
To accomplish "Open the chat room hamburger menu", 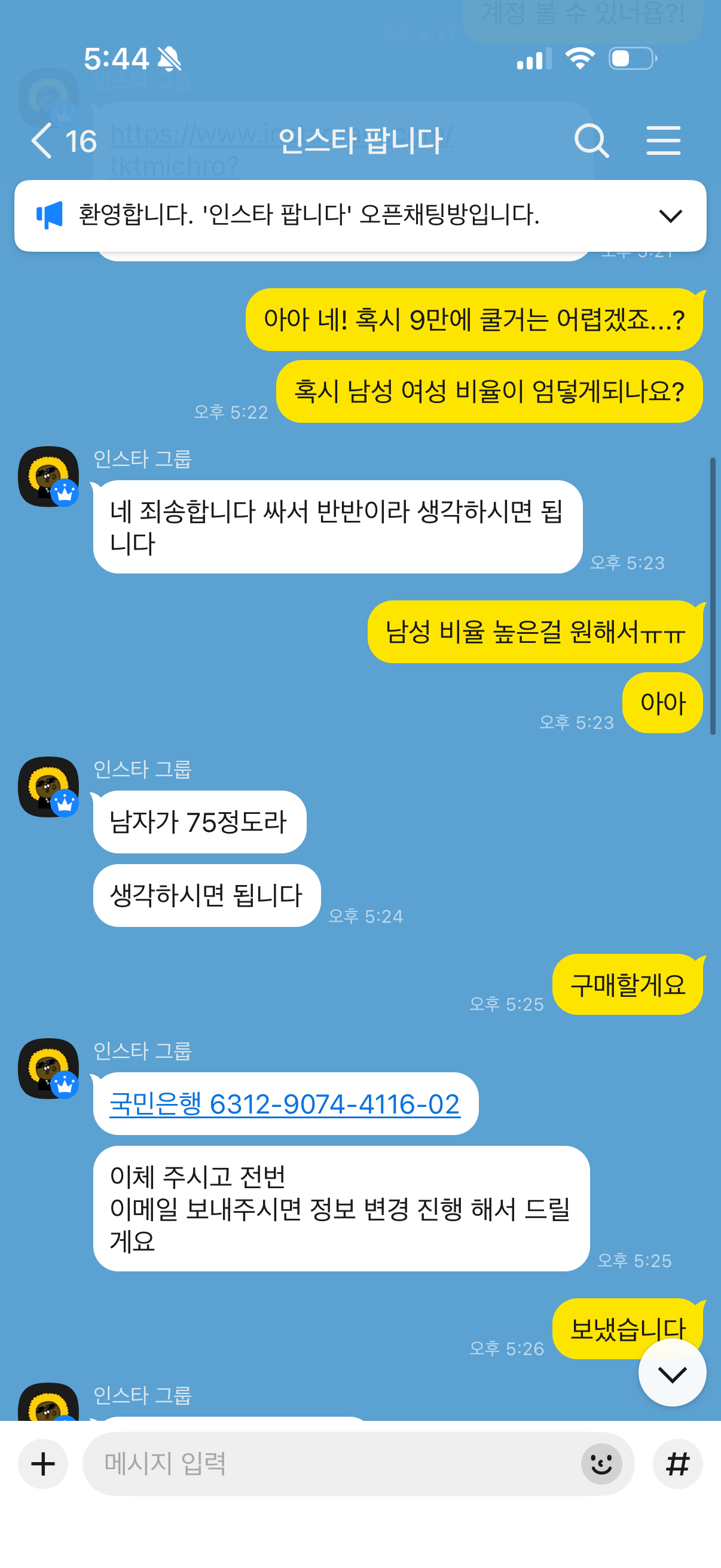I will click(x=663, y=141).
